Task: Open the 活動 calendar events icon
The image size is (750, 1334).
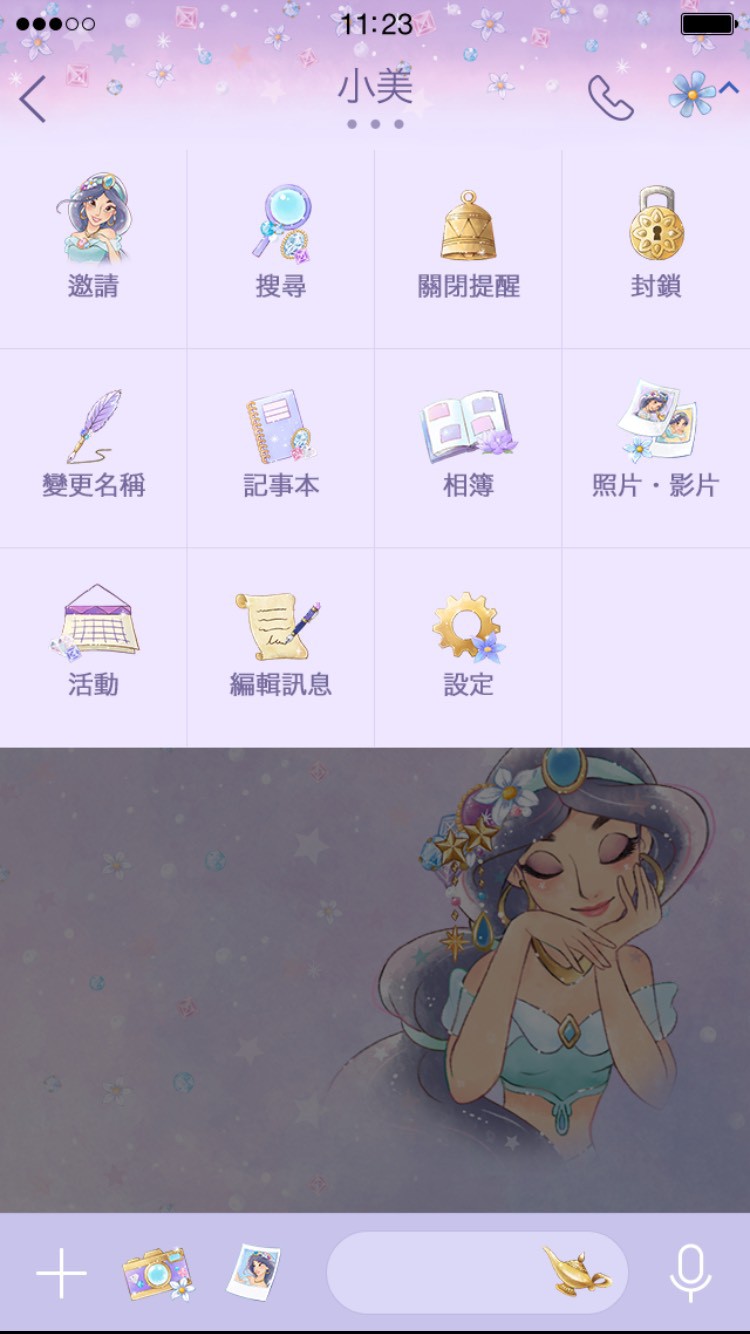Action: (x=94, y=622)
